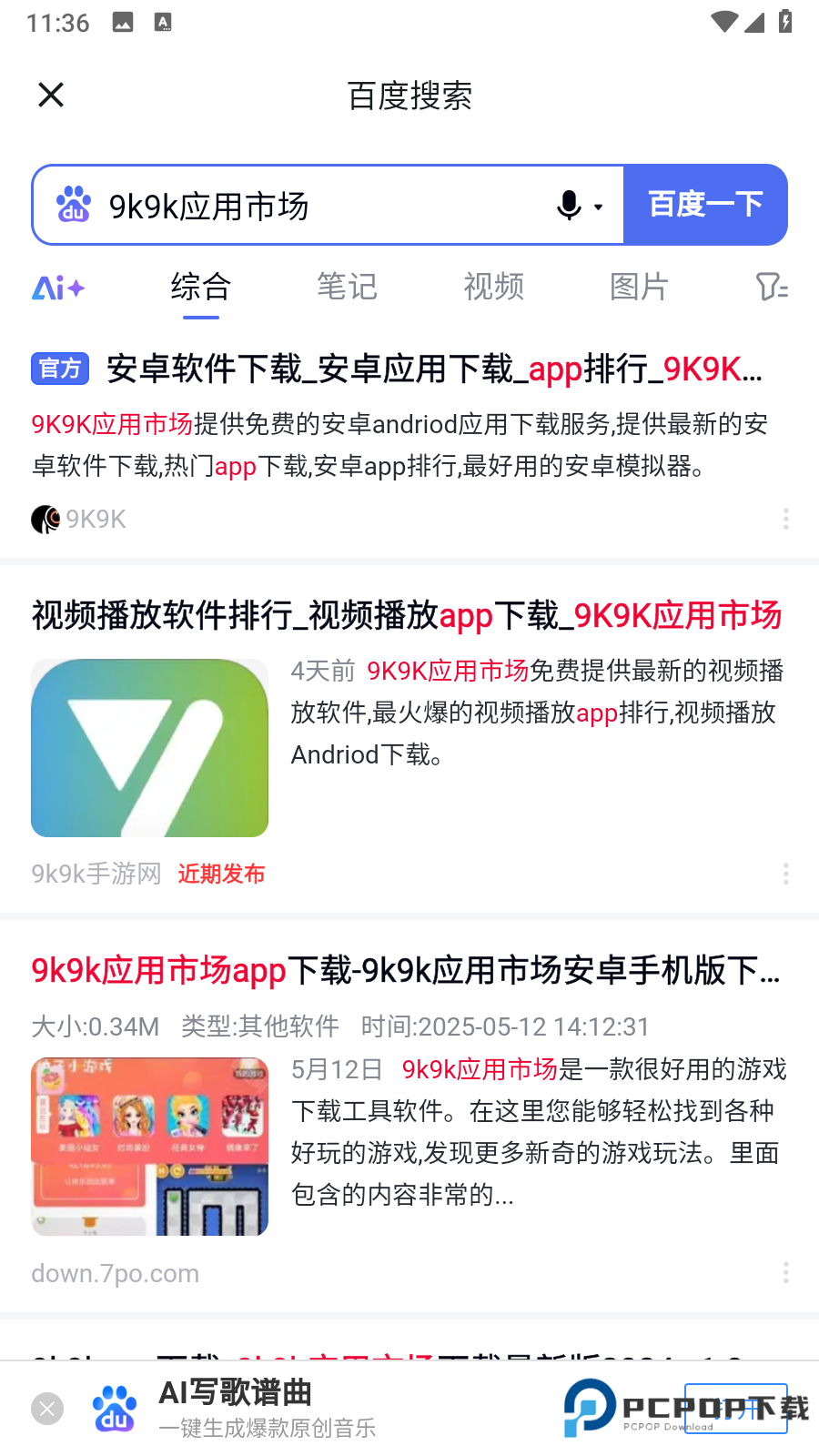Screen dimensions: 819x1456
Task: Tap the PCPOP Download logo in bottom banner
Action: click(x=589, y=1407)
